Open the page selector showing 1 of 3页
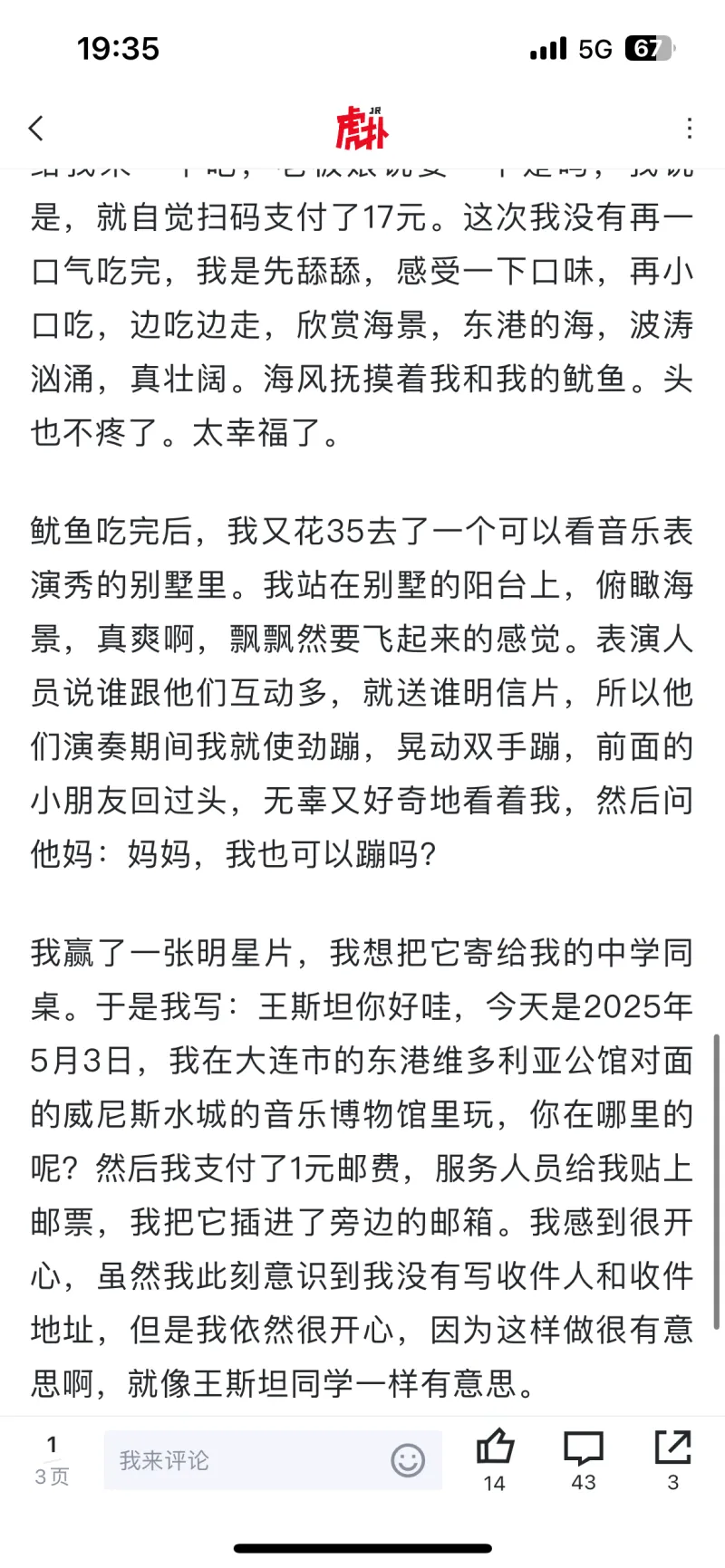 52,1460
